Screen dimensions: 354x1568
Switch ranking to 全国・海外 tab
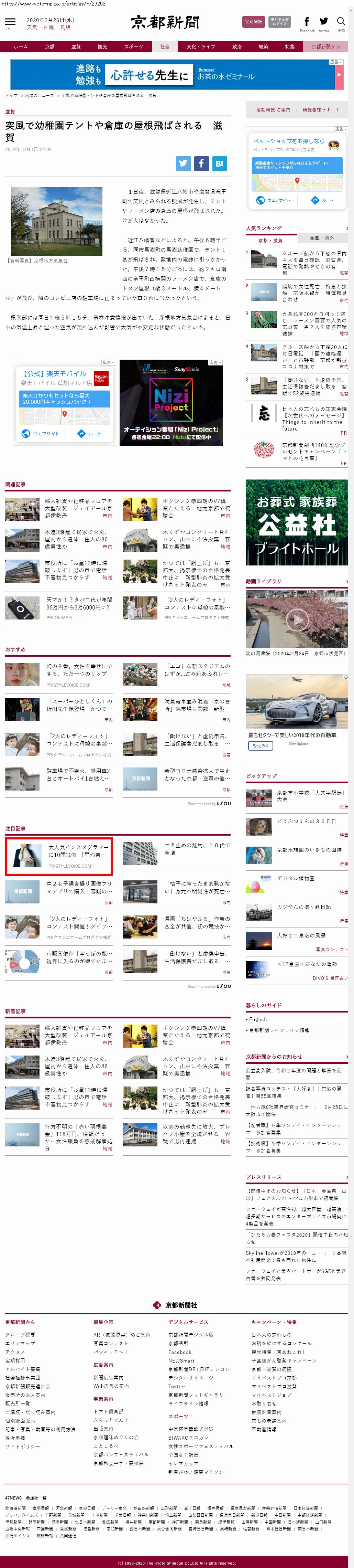tap(322, 238)
